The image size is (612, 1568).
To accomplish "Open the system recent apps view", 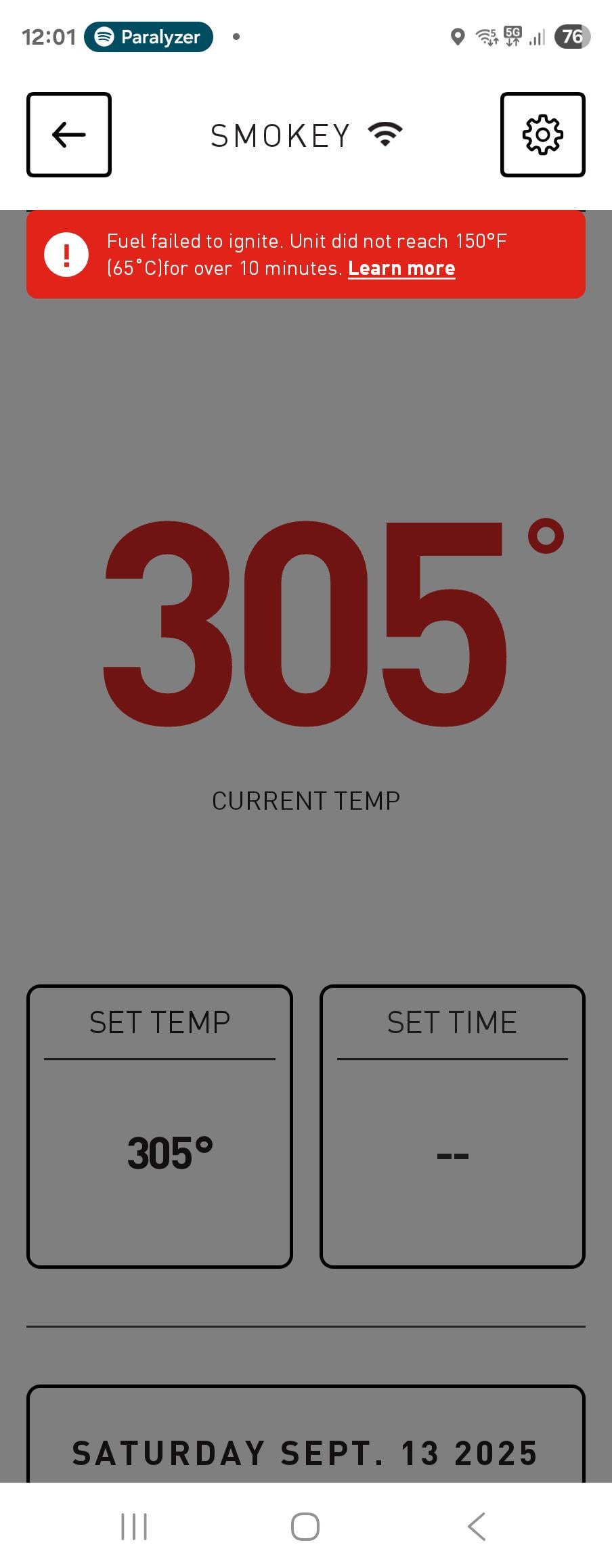I will point(134,1527).
